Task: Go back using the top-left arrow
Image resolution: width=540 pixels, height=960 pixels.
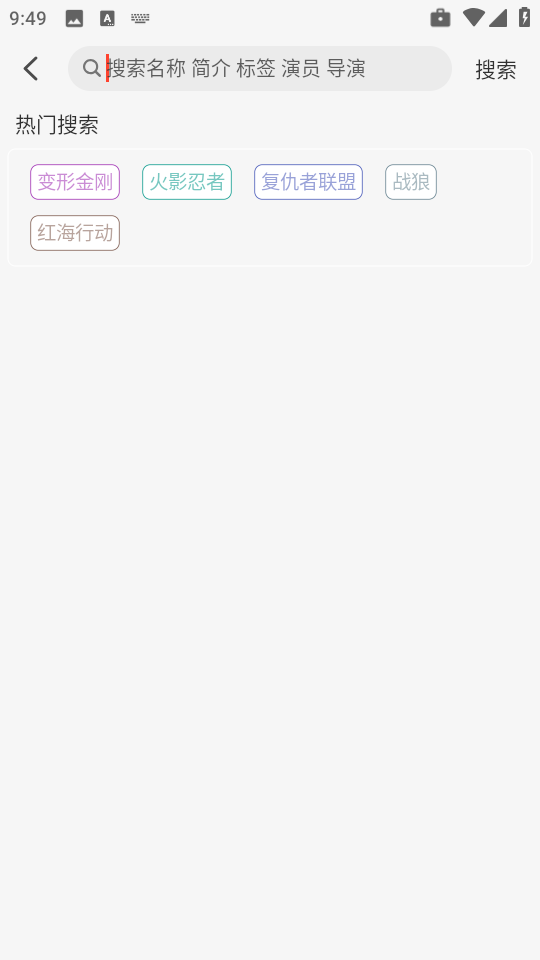Action: (31, 69)
